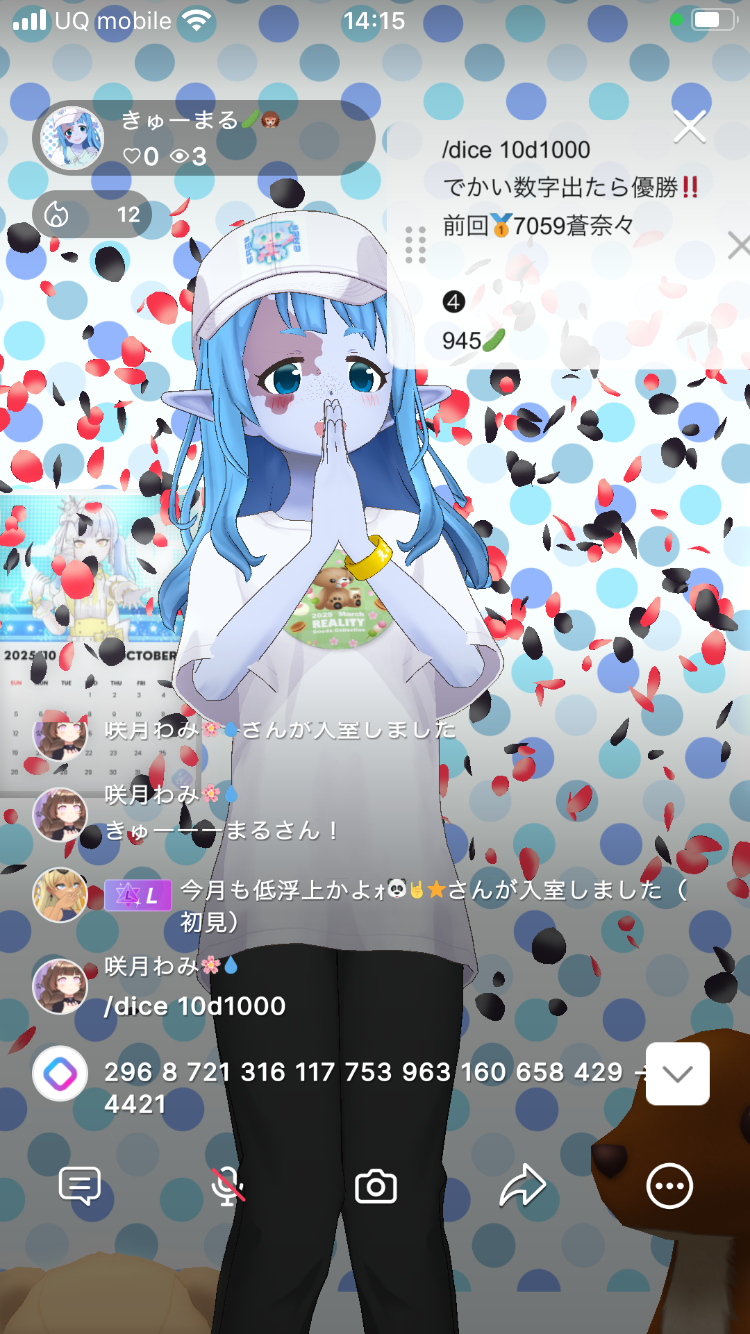Close the live stream screen
Screen dimensions: 750x1334
pos(689,127)
